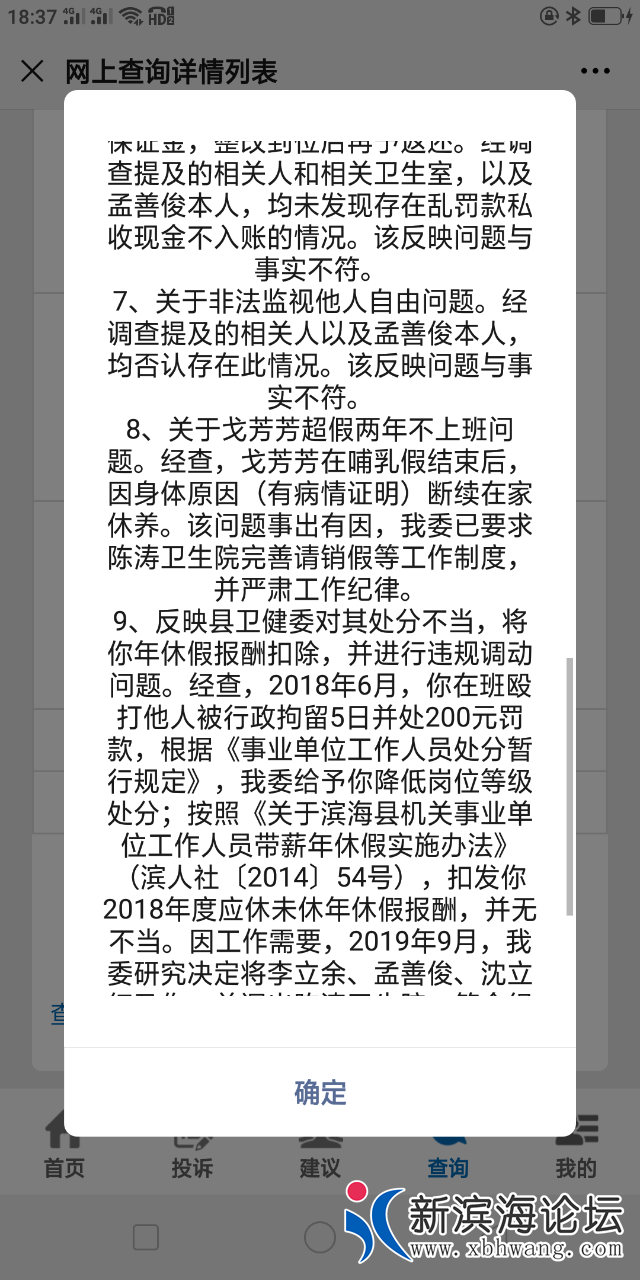Select the 查询 tab
This screenshot has width=640, height=1280.
point(447,1150)
